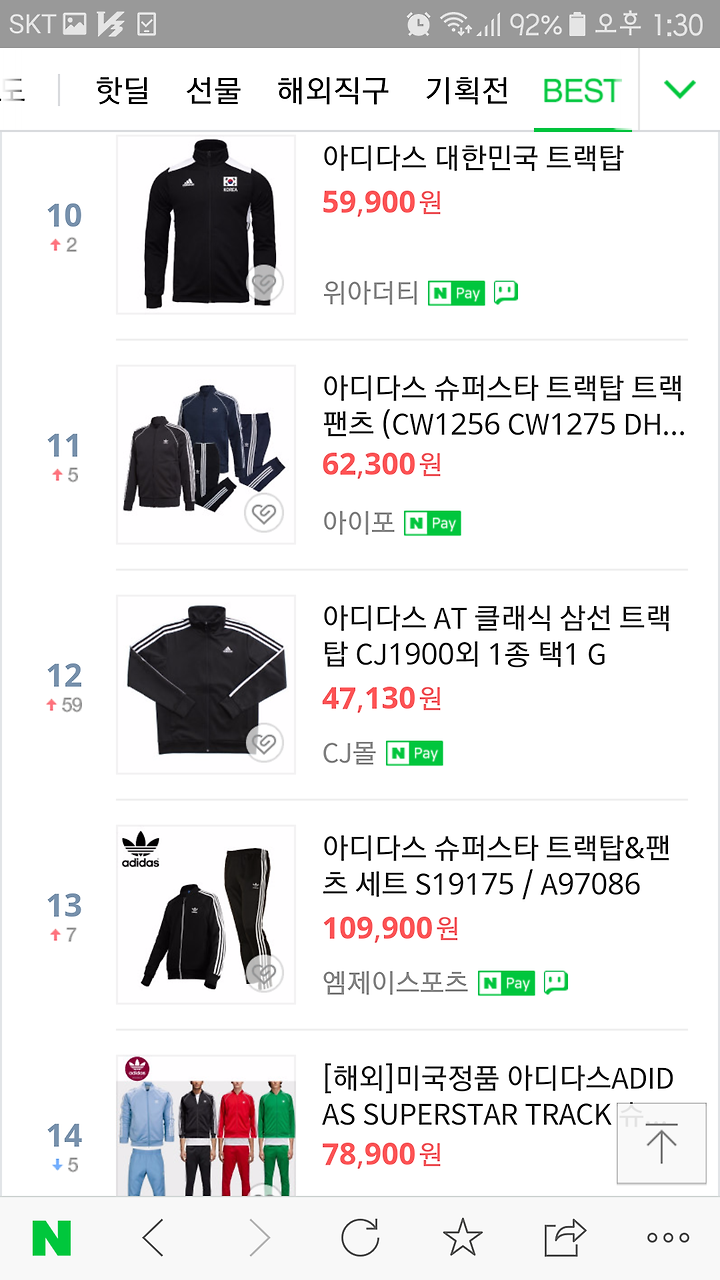This screenshot has width=720, height=1280.
Task: Switch to the 선물 tab
Action: click(213, 91)
